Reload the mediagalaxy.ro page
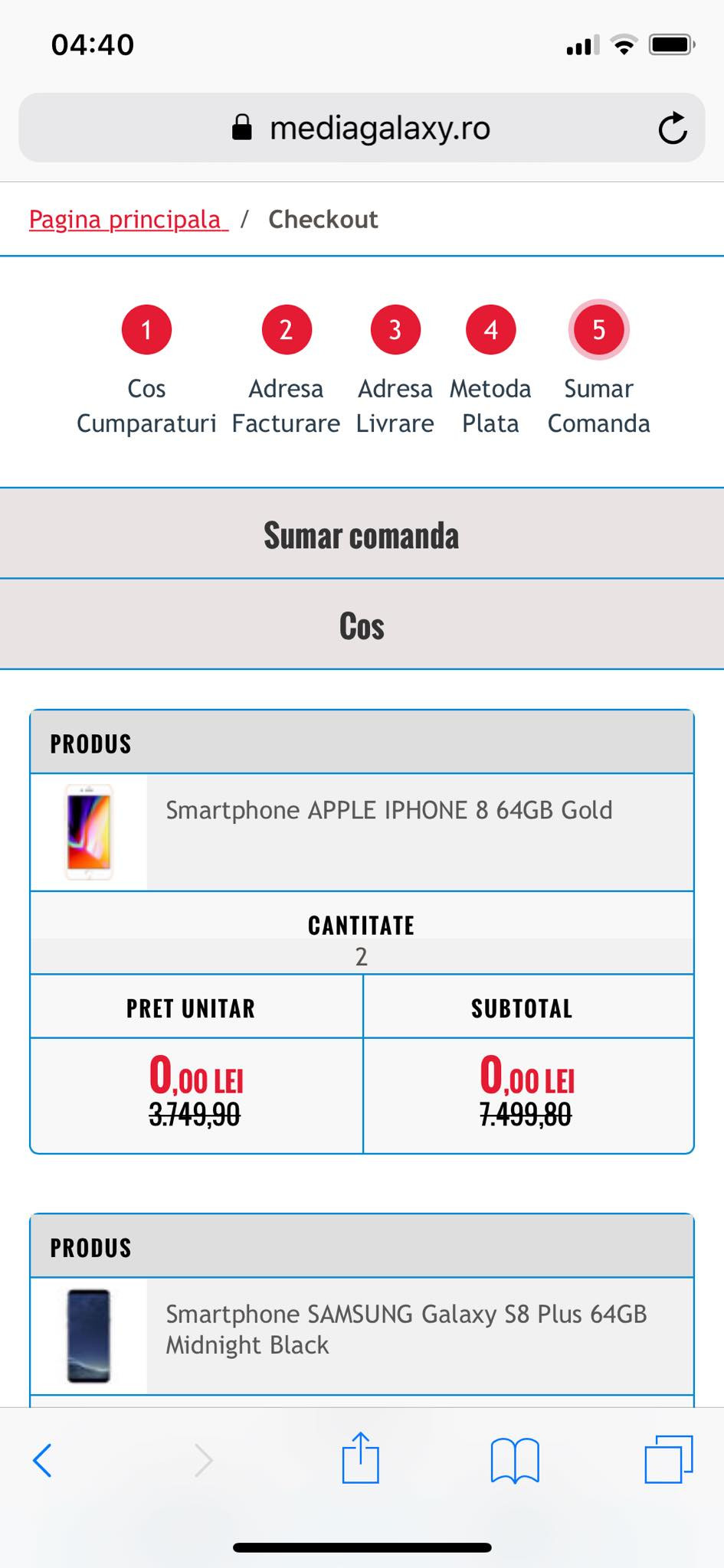This screenshot has height=1568, width=724. pyautogui.click(x=672, y=129)
